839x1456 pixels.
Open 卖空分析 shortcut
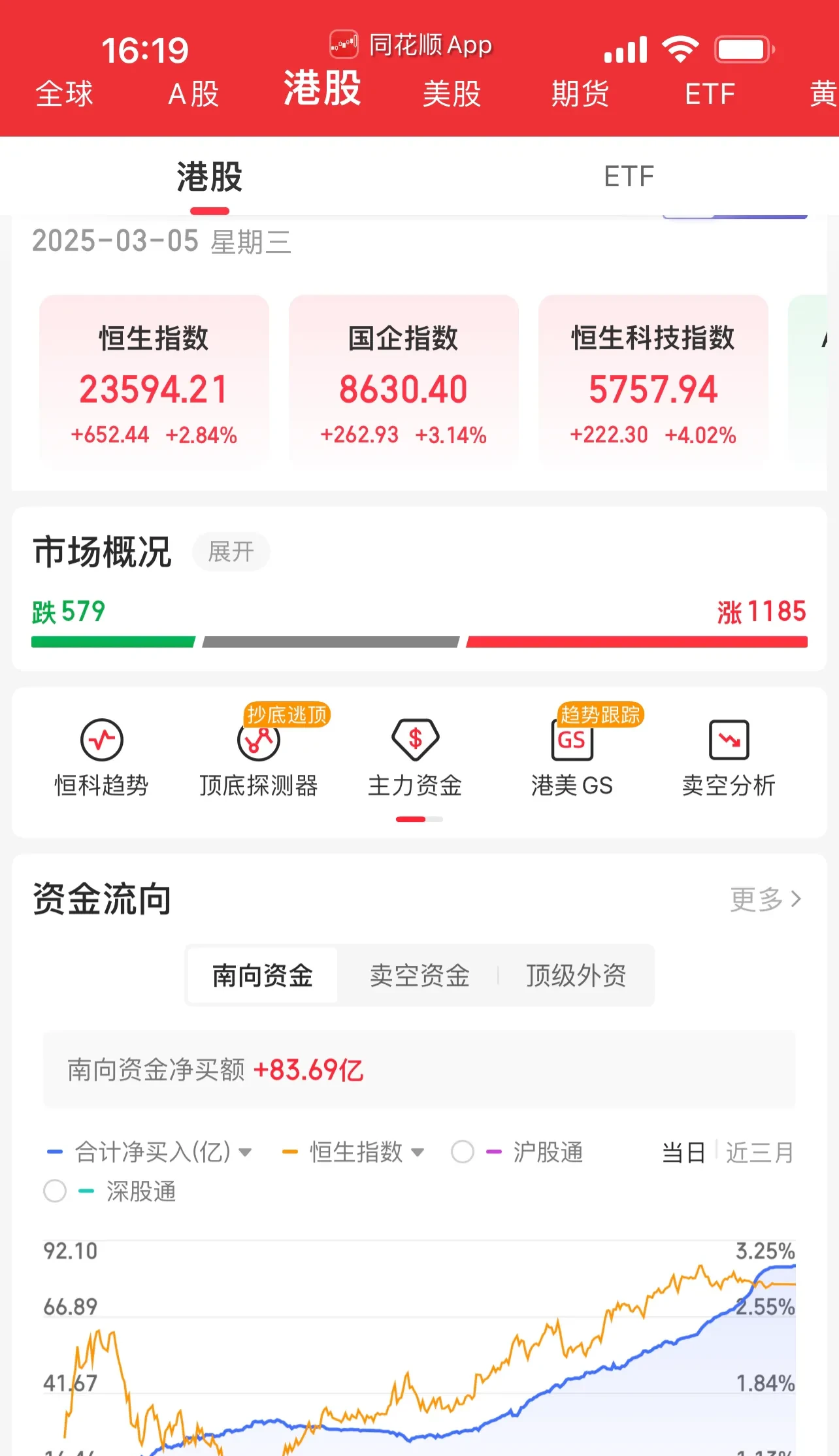pyautogui.click(x=729, y=758)
